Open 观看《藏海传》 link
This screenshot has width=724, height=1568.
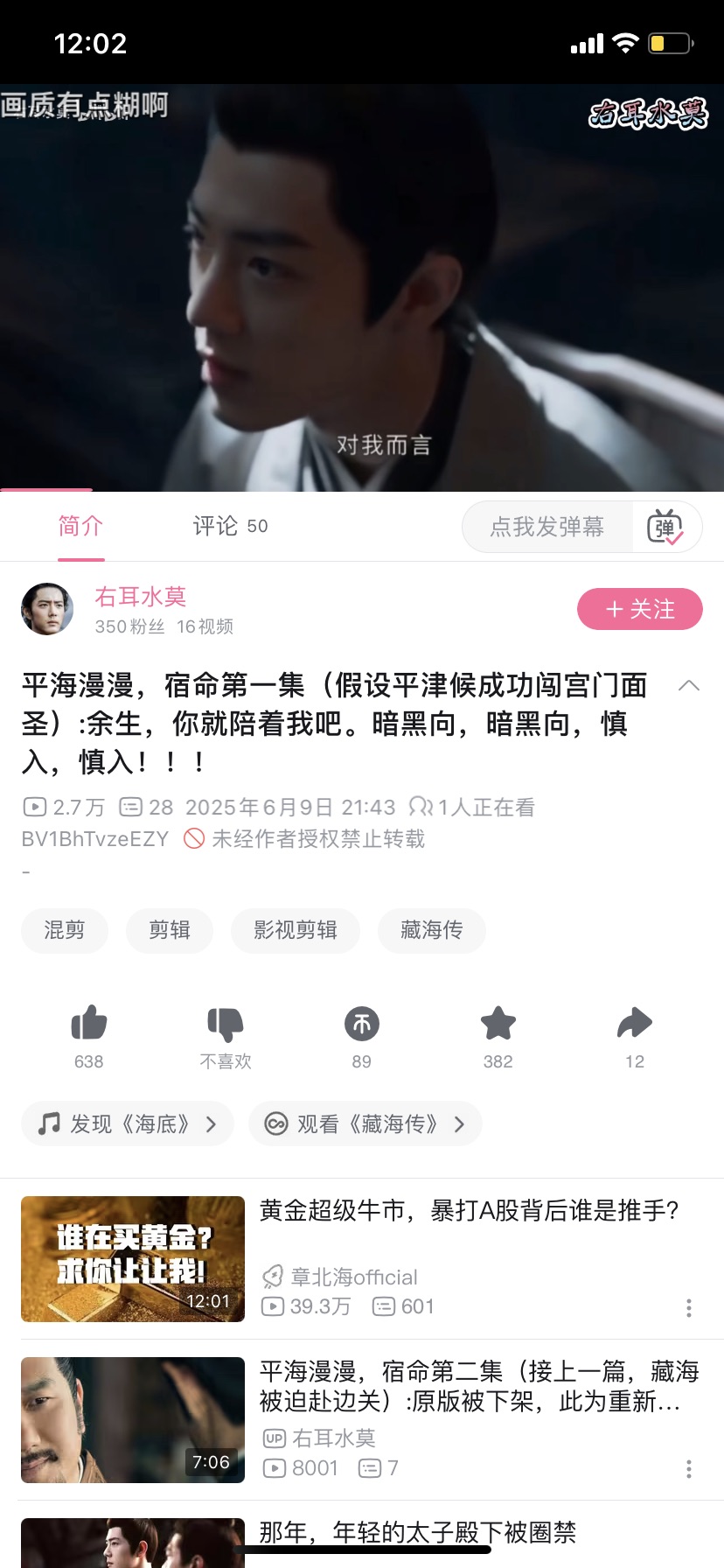click(x=365, y=1124)
